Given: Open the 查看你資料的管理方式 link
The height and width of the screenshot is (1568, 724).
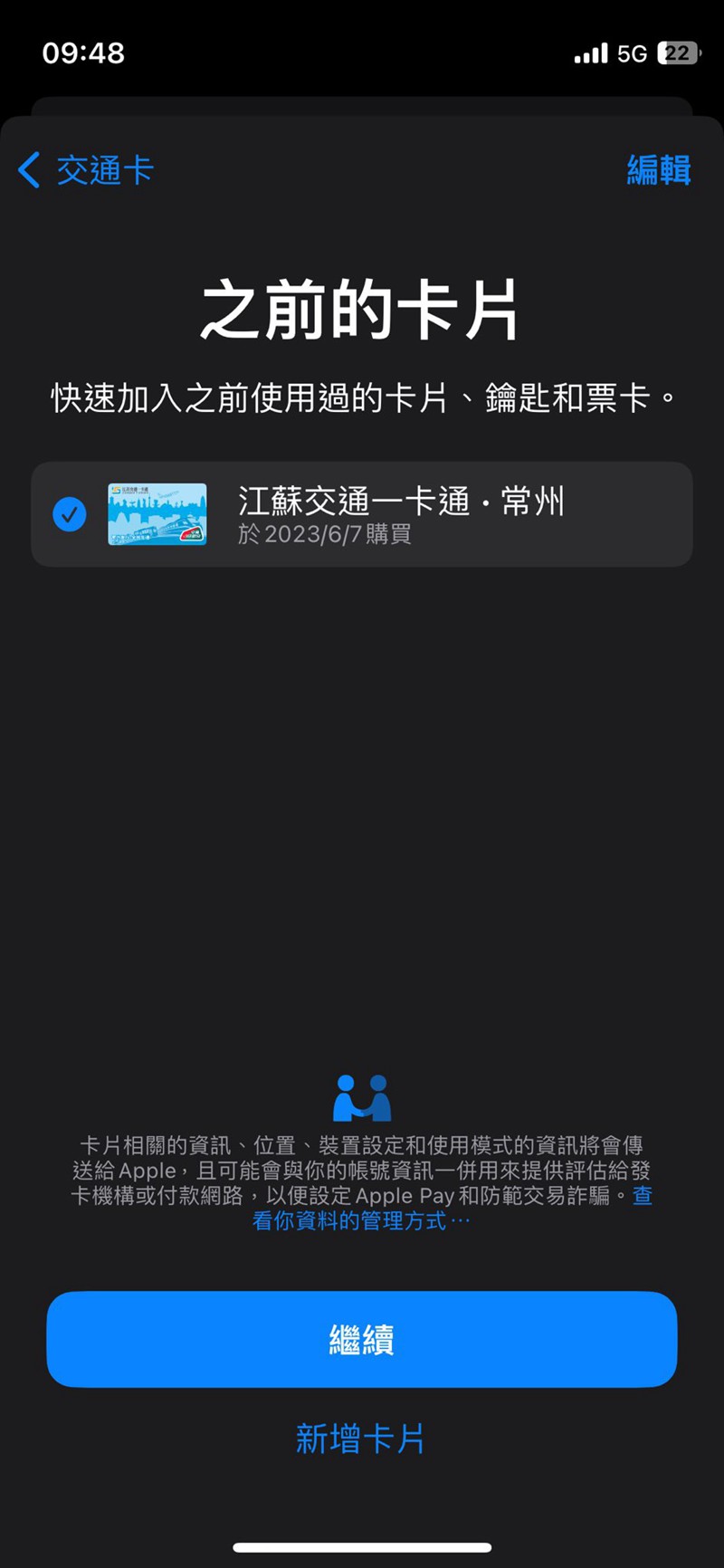Looking at the screenshot, I should (362, 1221).
